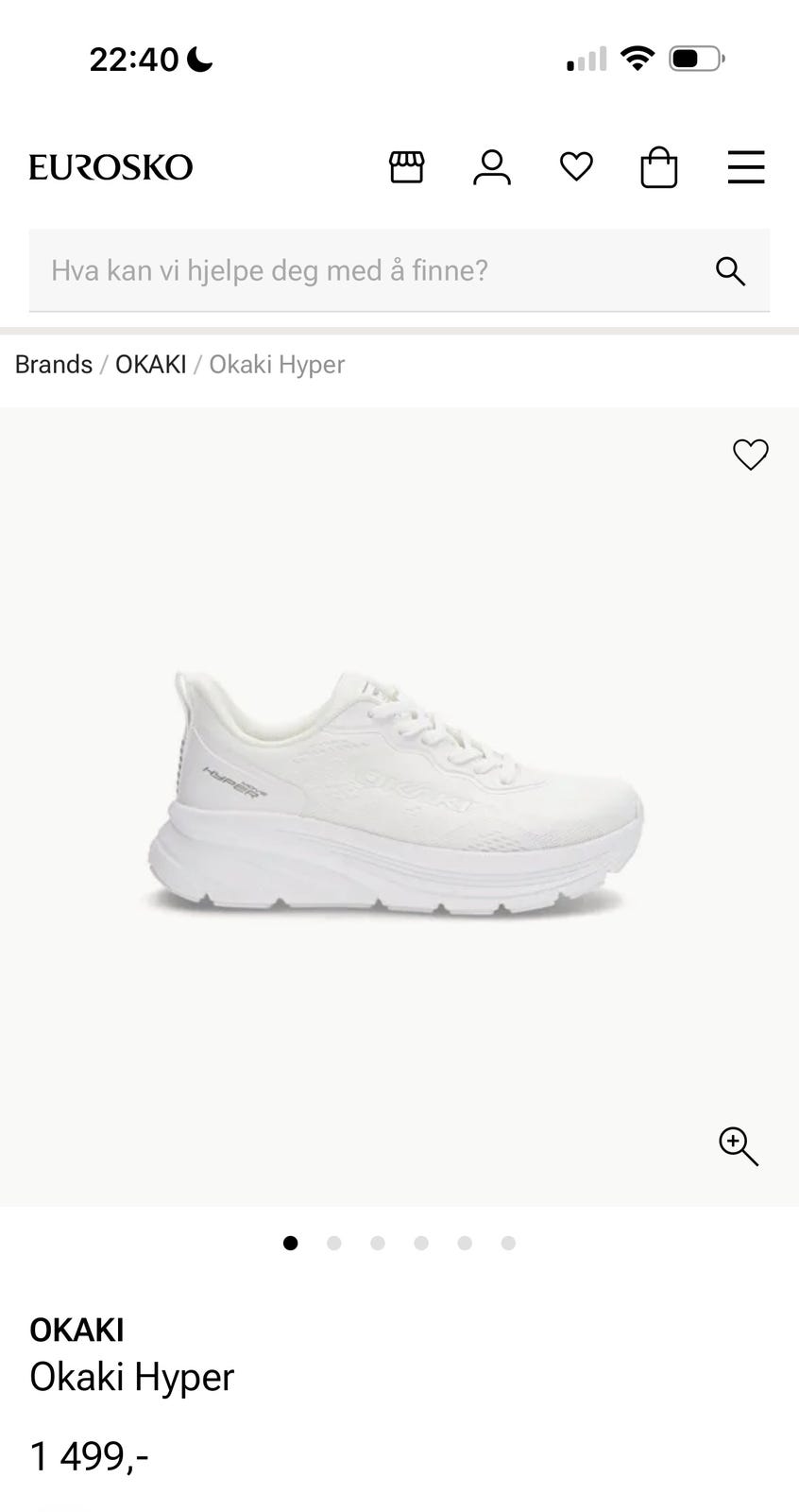Jump to the second image dot
This screenshot has width=799, height=1512.
coord(334,1243)
